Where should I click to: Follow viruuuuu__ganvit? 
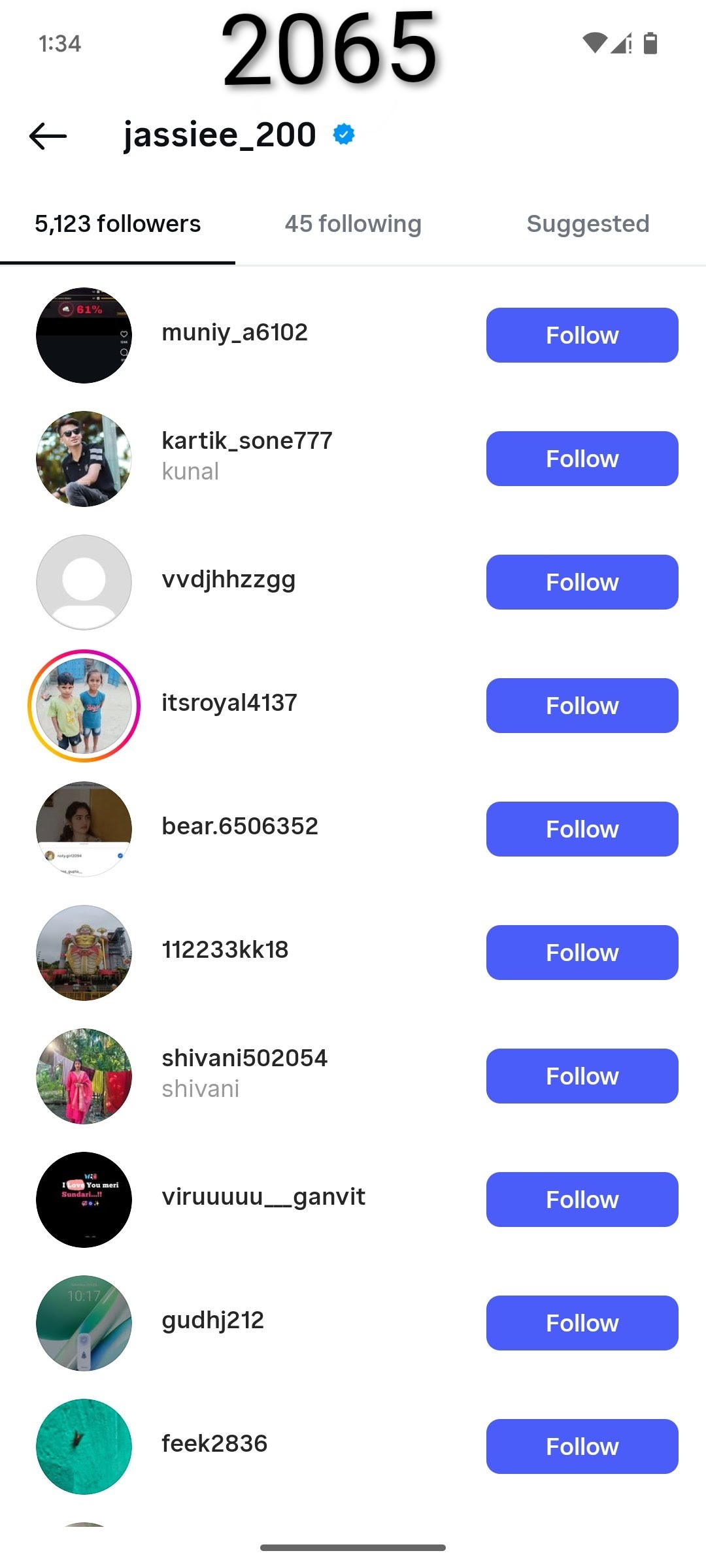(x=582, y=1200)
